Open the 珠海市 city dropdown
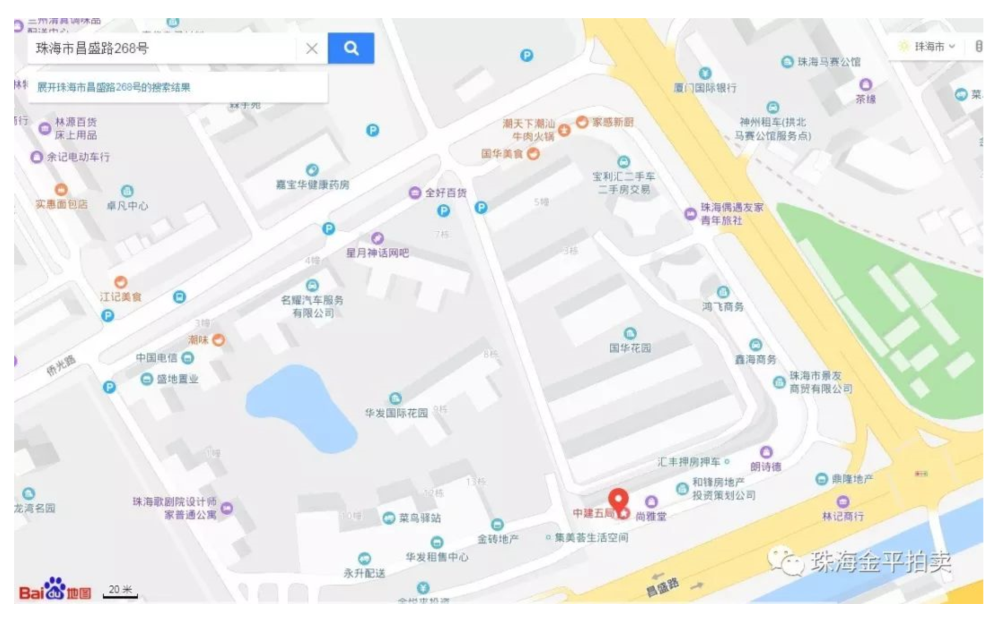Screen dimensions: 997x619 click(928, 46)
